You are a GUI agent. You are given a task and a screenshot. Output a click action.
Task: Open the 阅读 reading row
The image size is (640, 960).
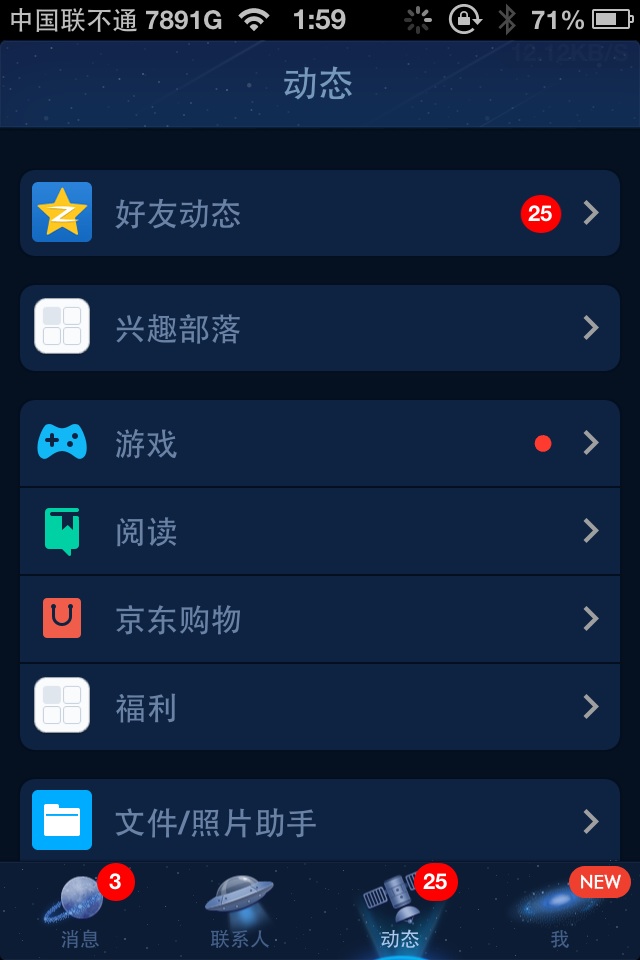(x=320, y=531)
